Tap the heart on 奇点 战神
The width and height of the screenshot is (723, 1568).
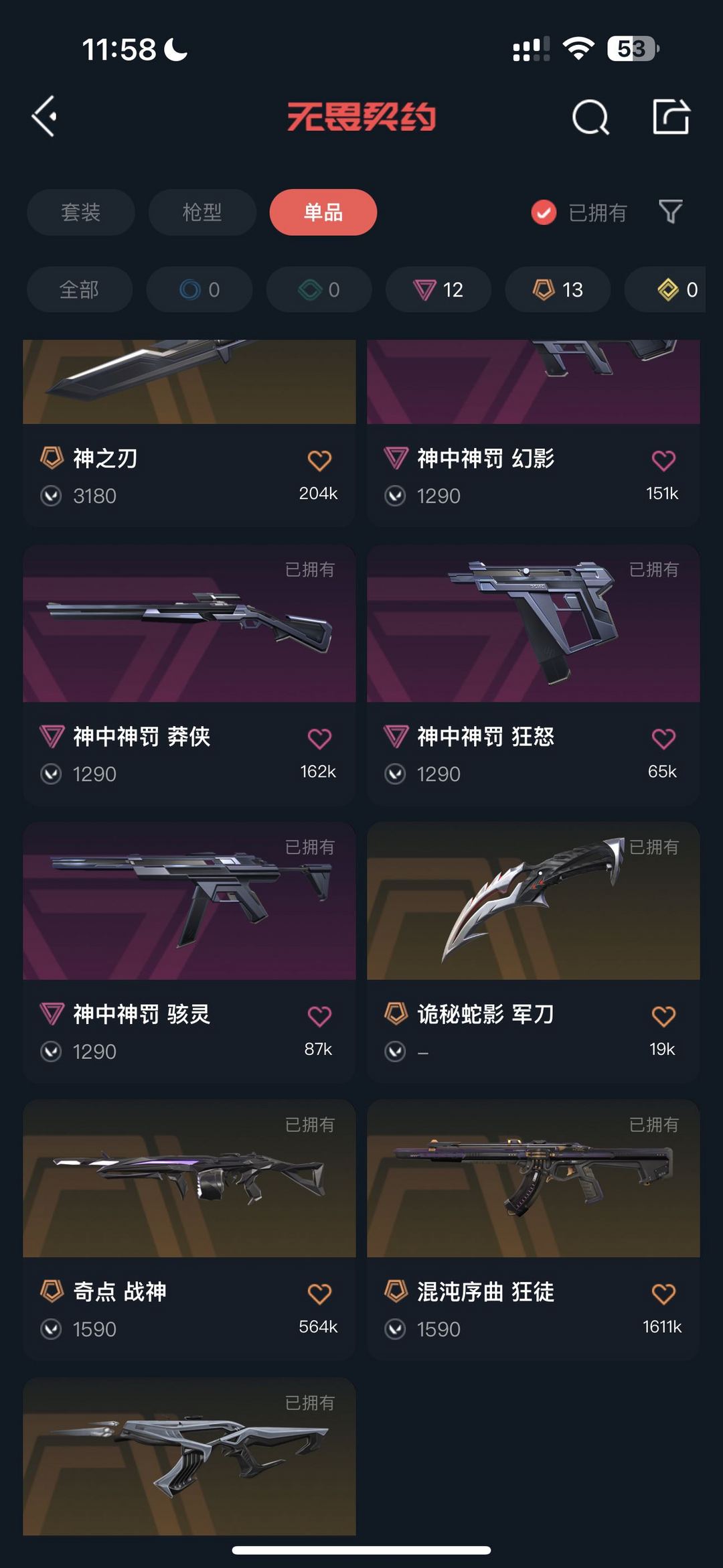[319, 1293]
